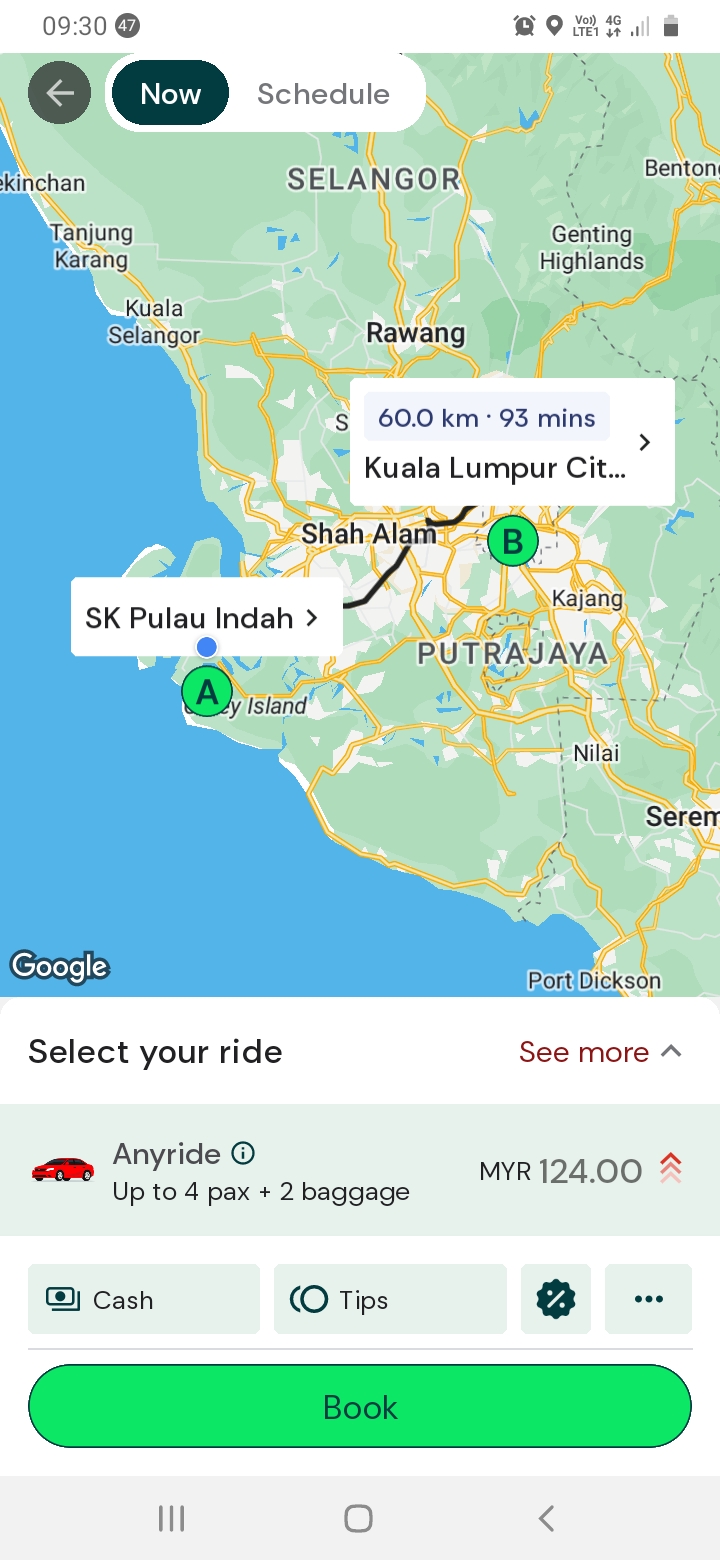Image resolution: width=720 pixels, height=1560 pixels.
Task: Book the ride
Action: (x=360, y=1407)
